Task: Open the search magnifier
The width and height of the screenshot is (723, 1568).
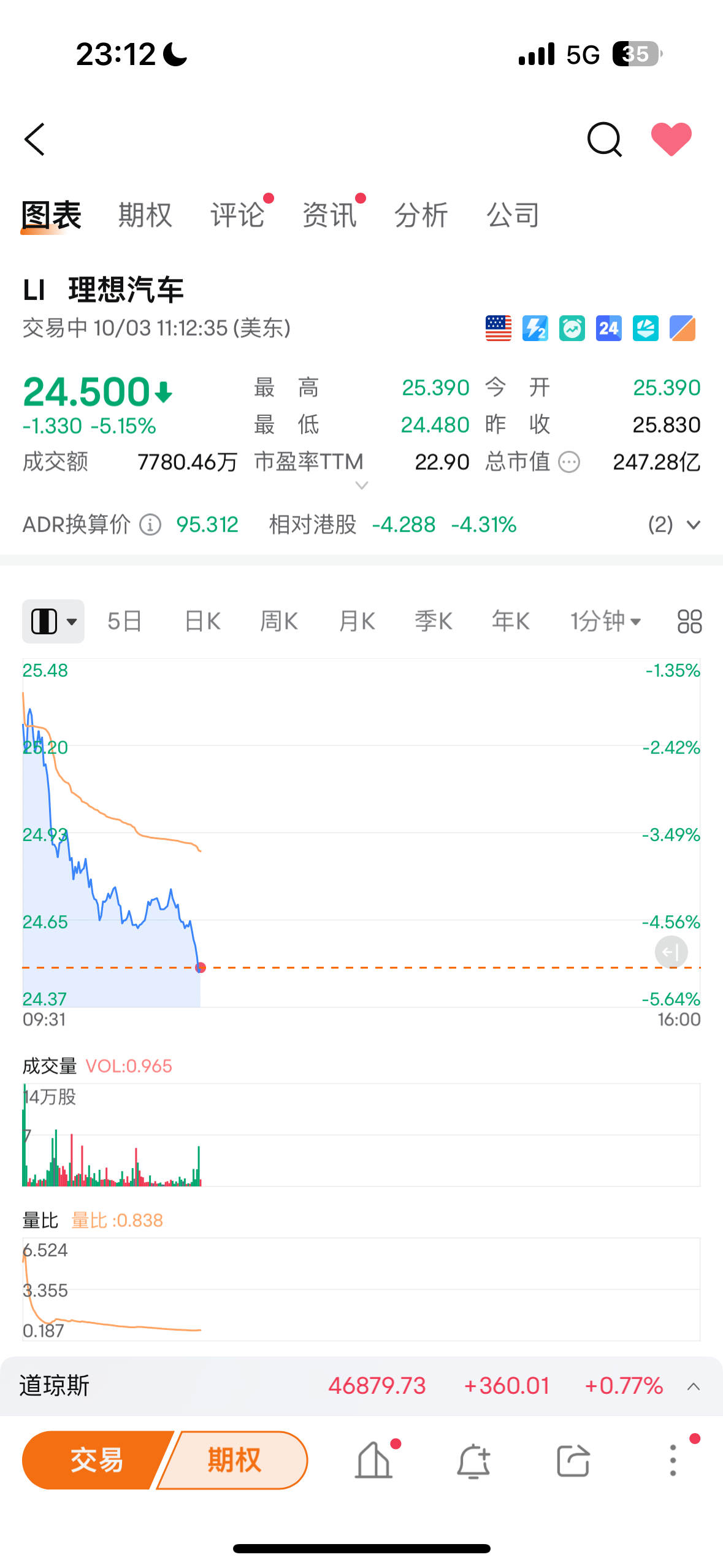Action: (x=604, y=139)
